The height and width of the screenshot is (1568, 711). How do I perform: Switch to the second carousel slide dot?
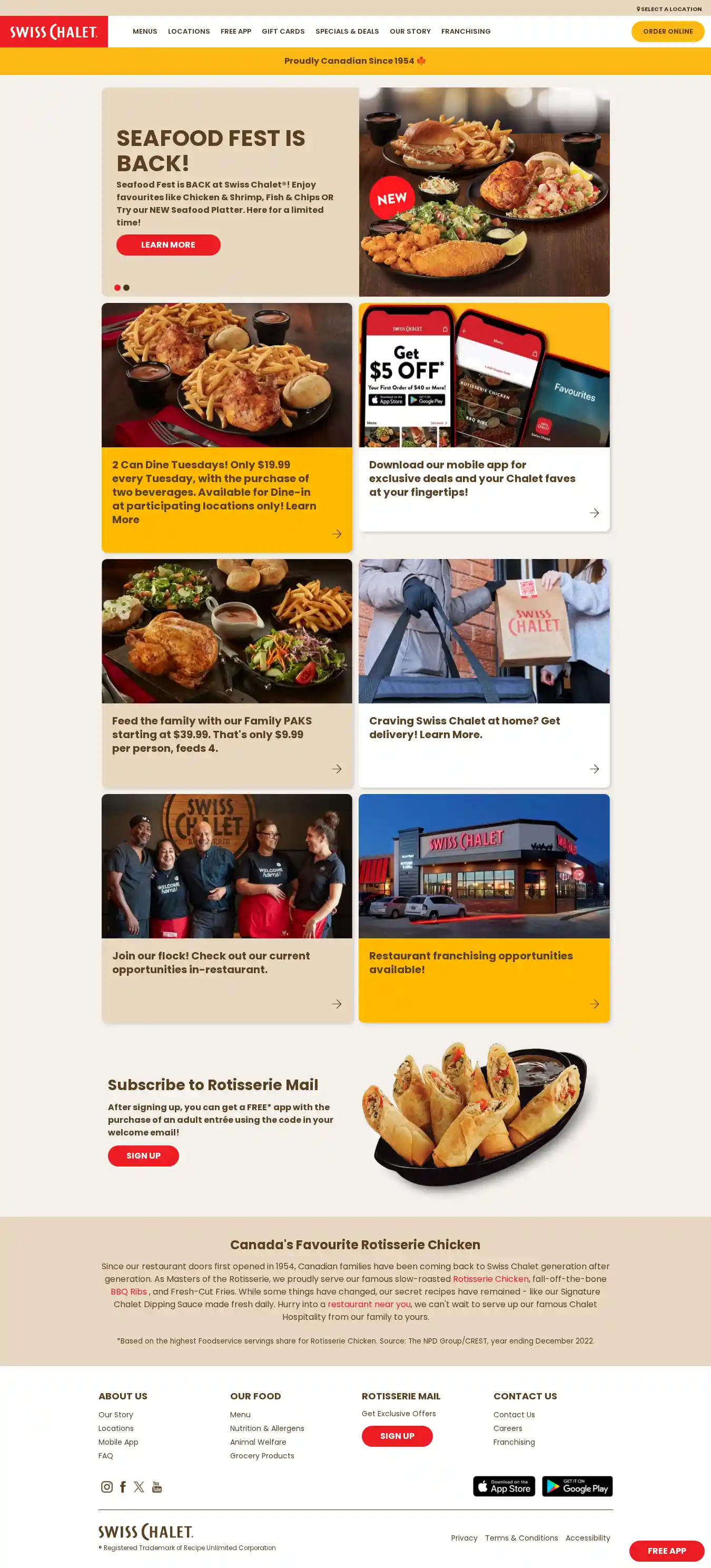tap(126, 288)
